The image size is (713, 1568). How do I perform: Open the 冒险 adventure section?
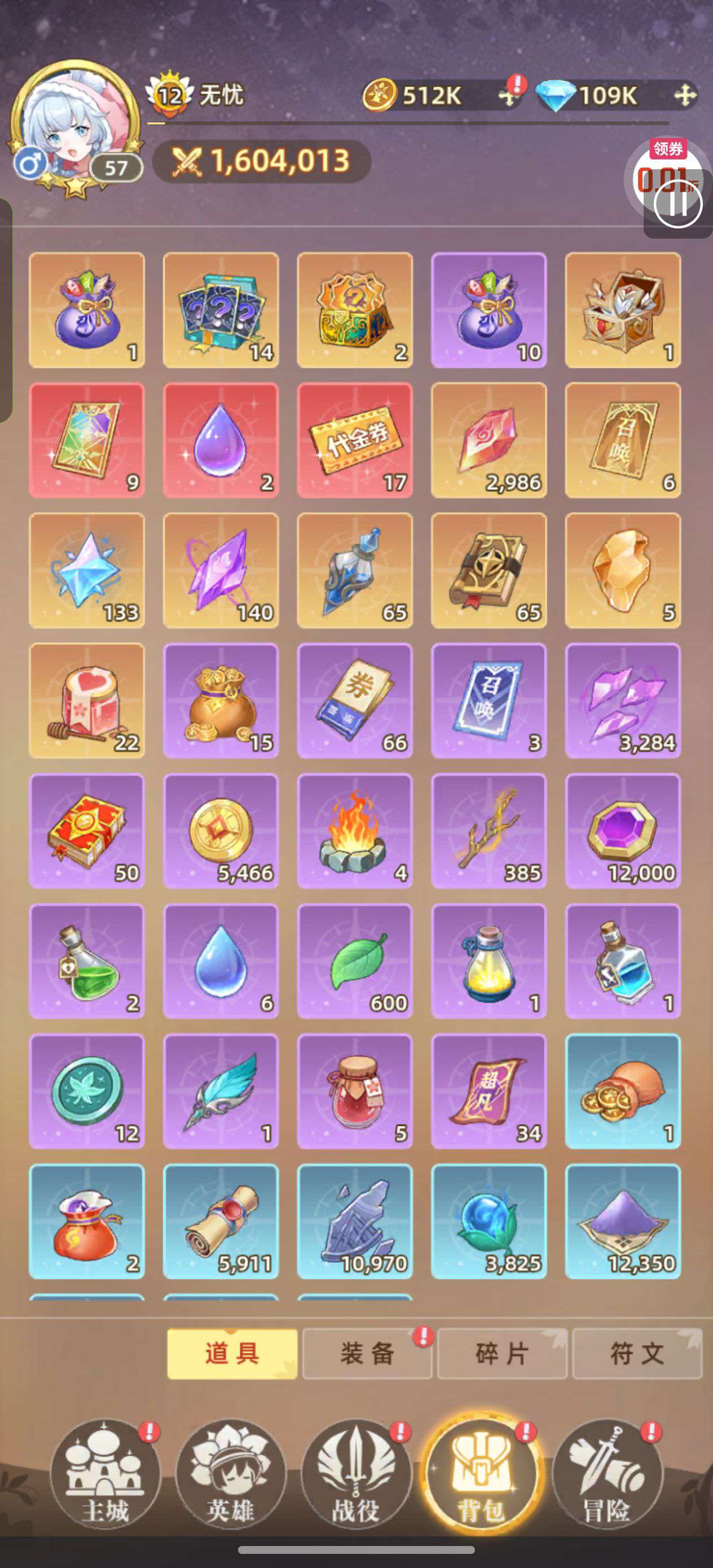click(606, 1475)
